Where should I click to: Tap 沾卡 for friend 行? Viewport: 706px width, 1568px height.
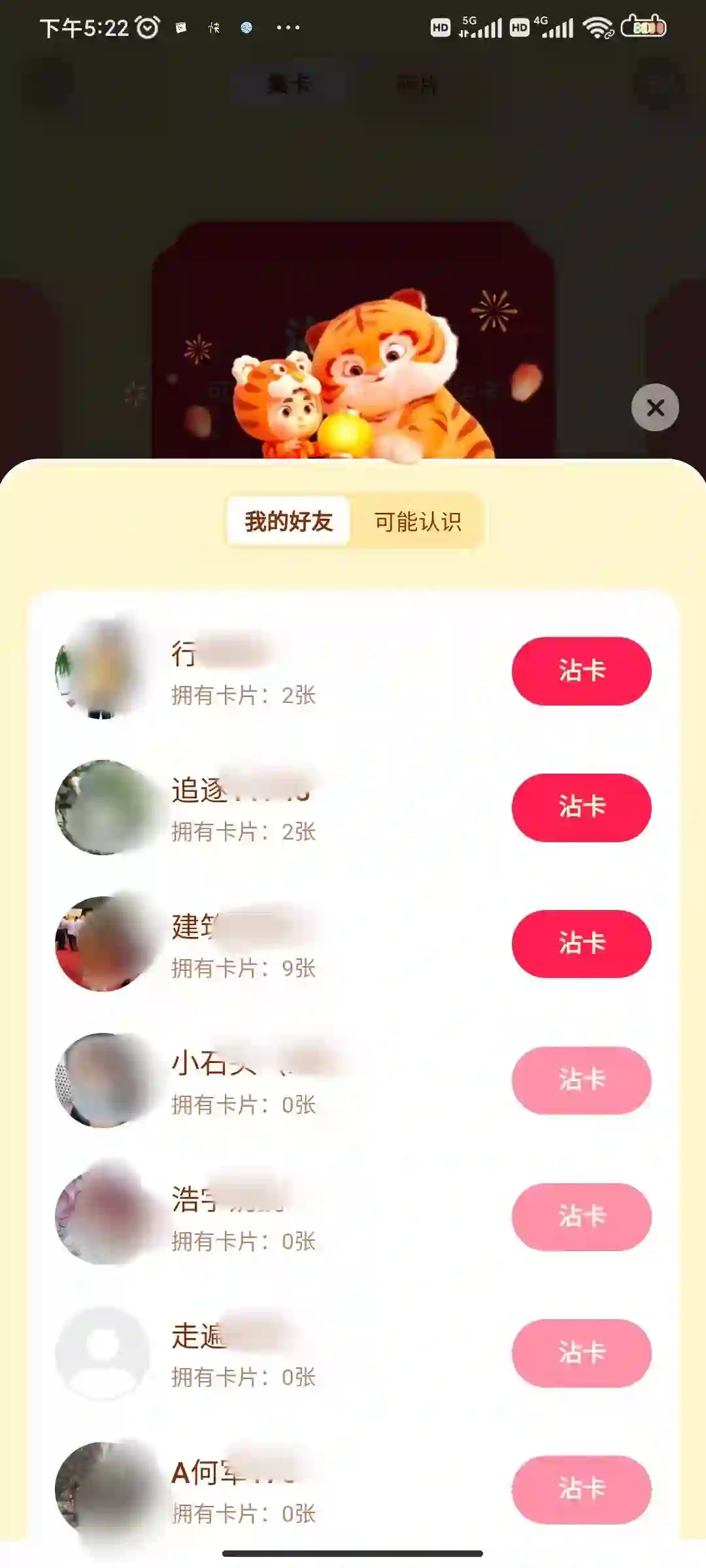click(581, 671)
